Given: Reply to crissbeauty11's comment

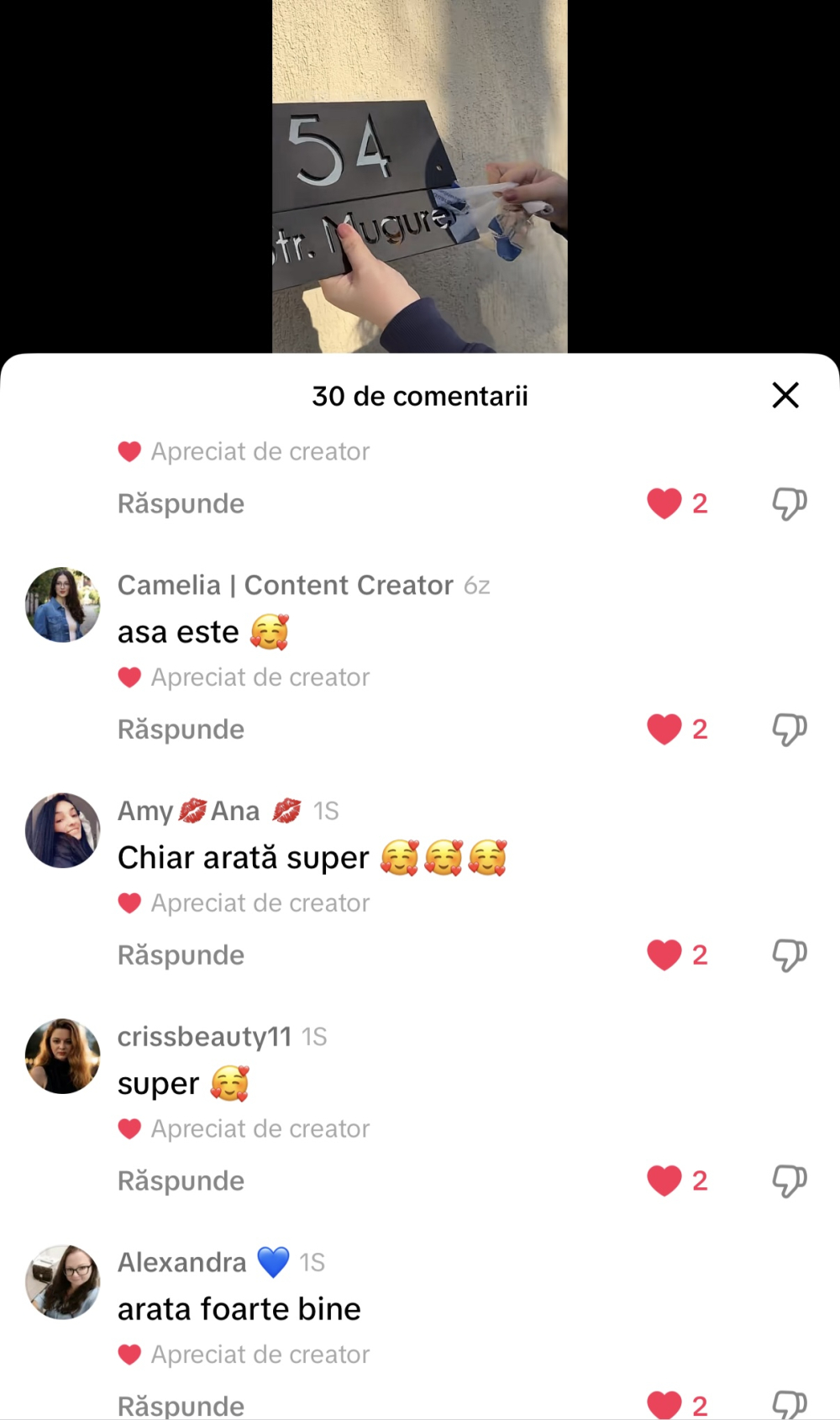Looking at the screenshot, I should 181,1181.
